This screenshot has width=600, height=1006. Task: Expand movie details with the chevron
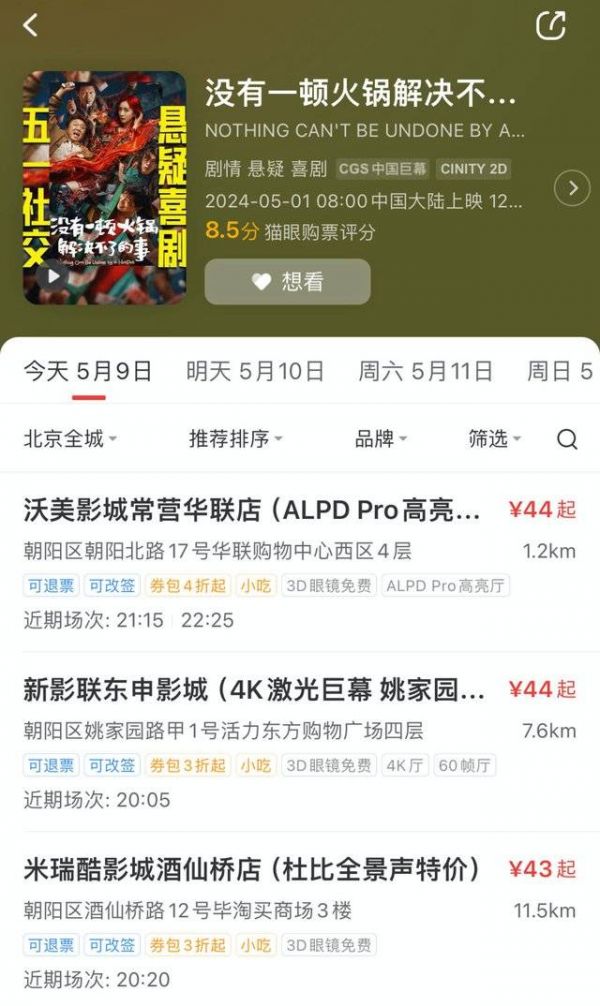pyautogui.click(x=572, y=188)
